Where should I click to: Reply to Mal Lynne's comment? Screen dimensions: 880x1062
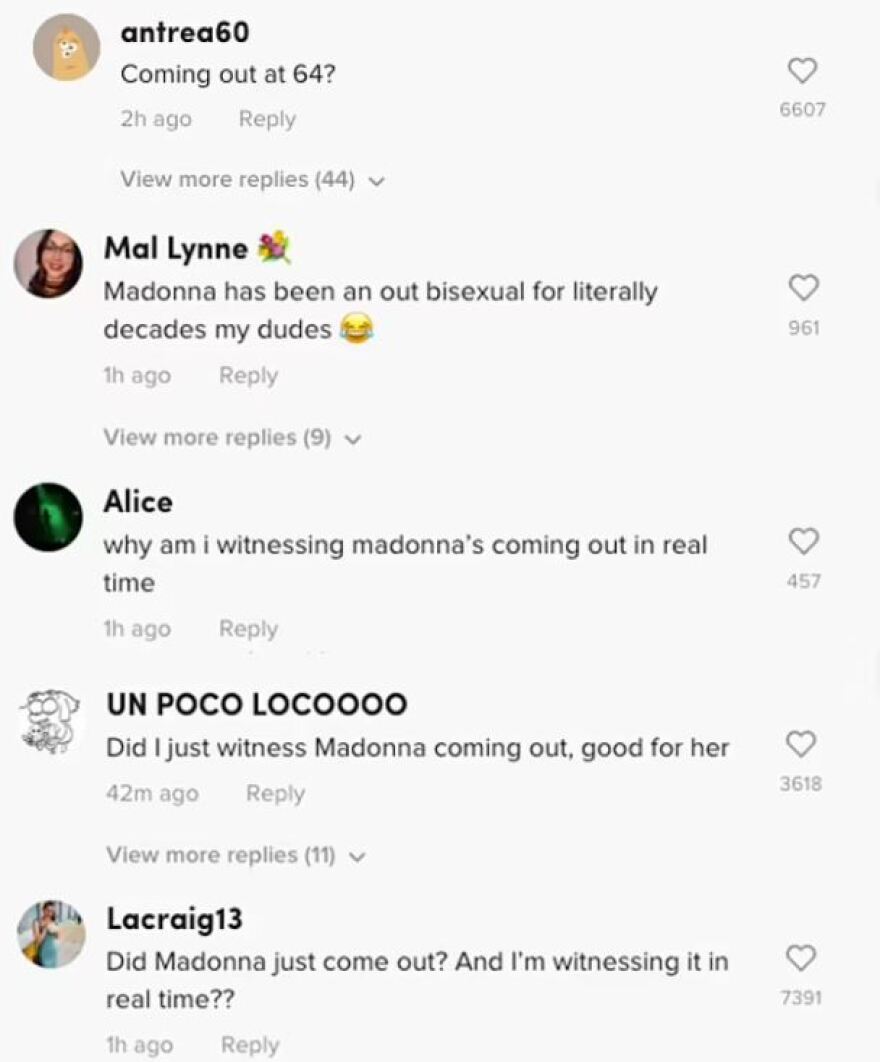[x=248, y=376]
